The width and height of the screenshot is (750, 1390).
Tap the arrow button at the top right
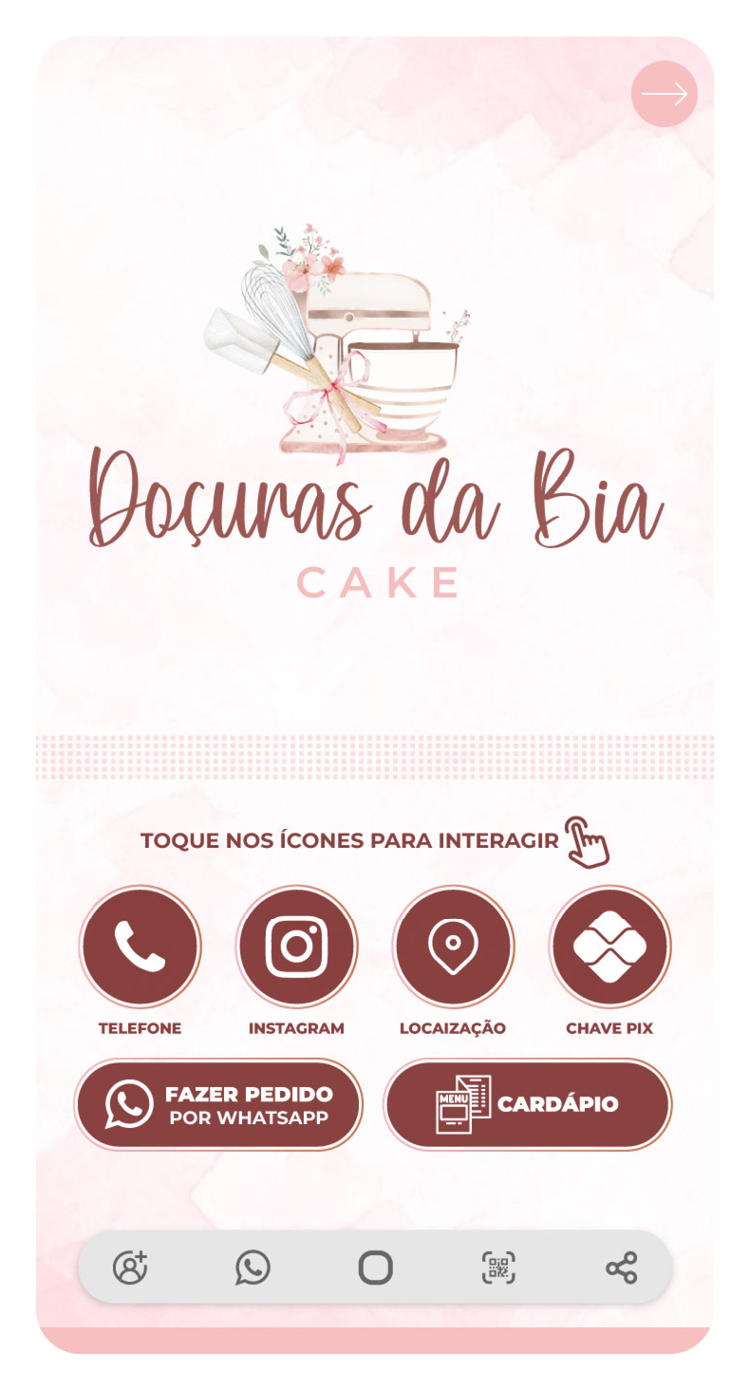pos(664,94)
